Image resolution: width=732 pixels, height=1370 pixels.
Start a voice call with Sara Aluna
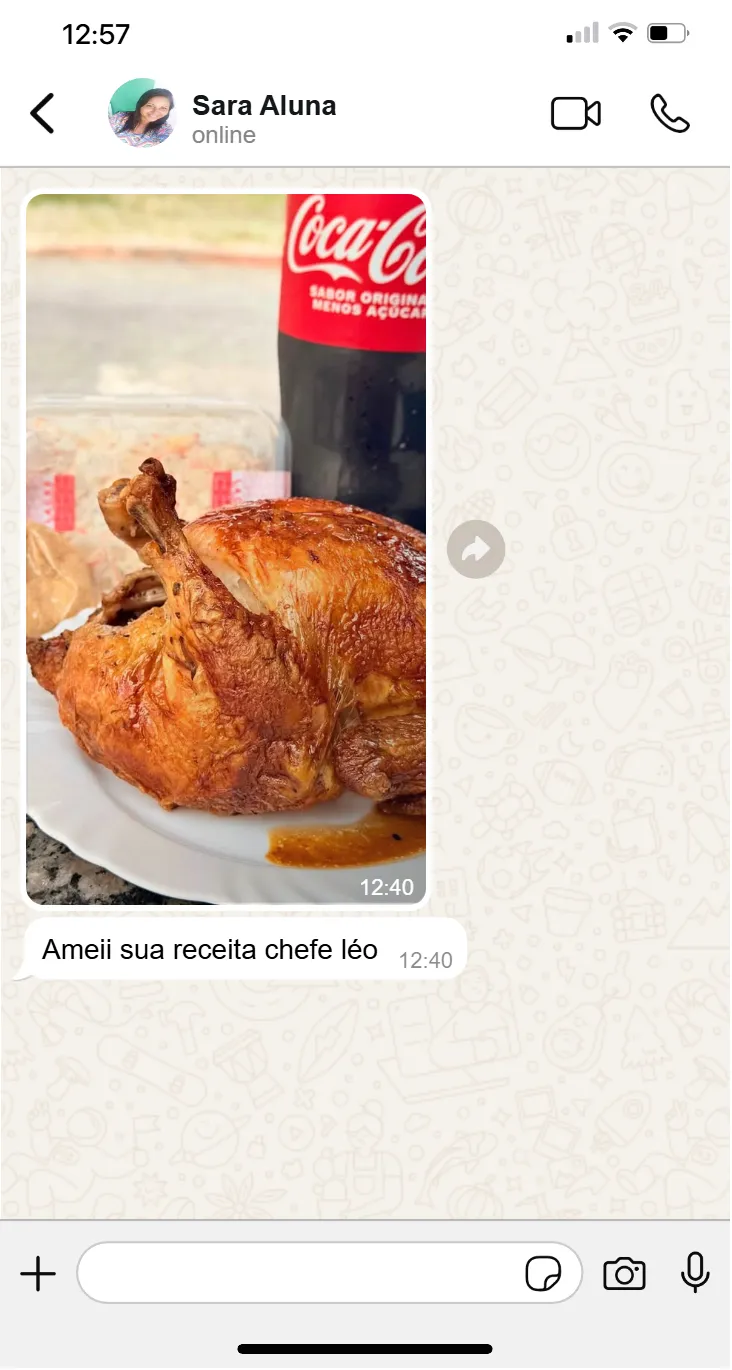point(669,114)
